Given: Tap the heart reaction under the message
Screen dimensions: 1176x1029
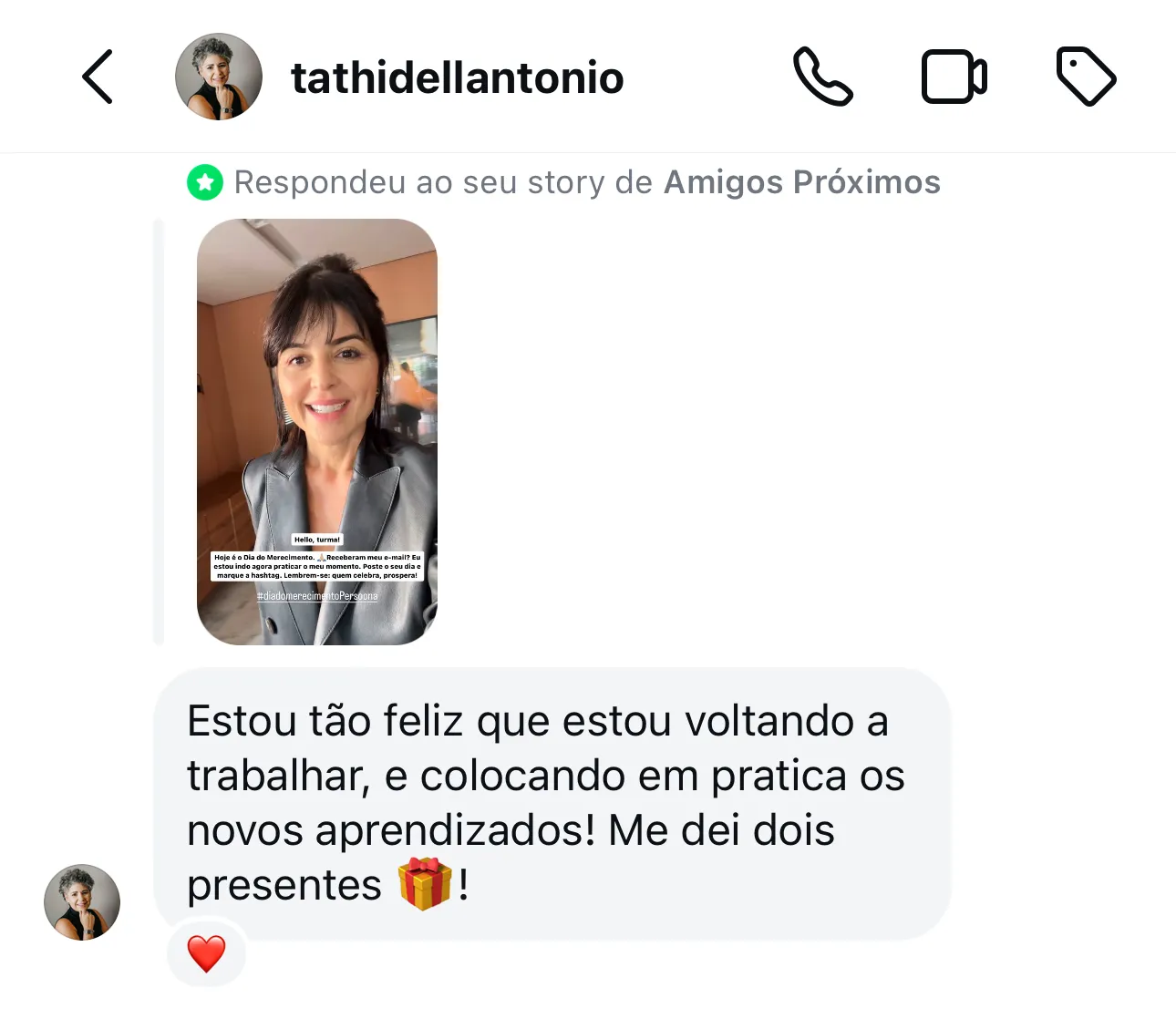Looking at the screenshot, I should coord(207,954).
